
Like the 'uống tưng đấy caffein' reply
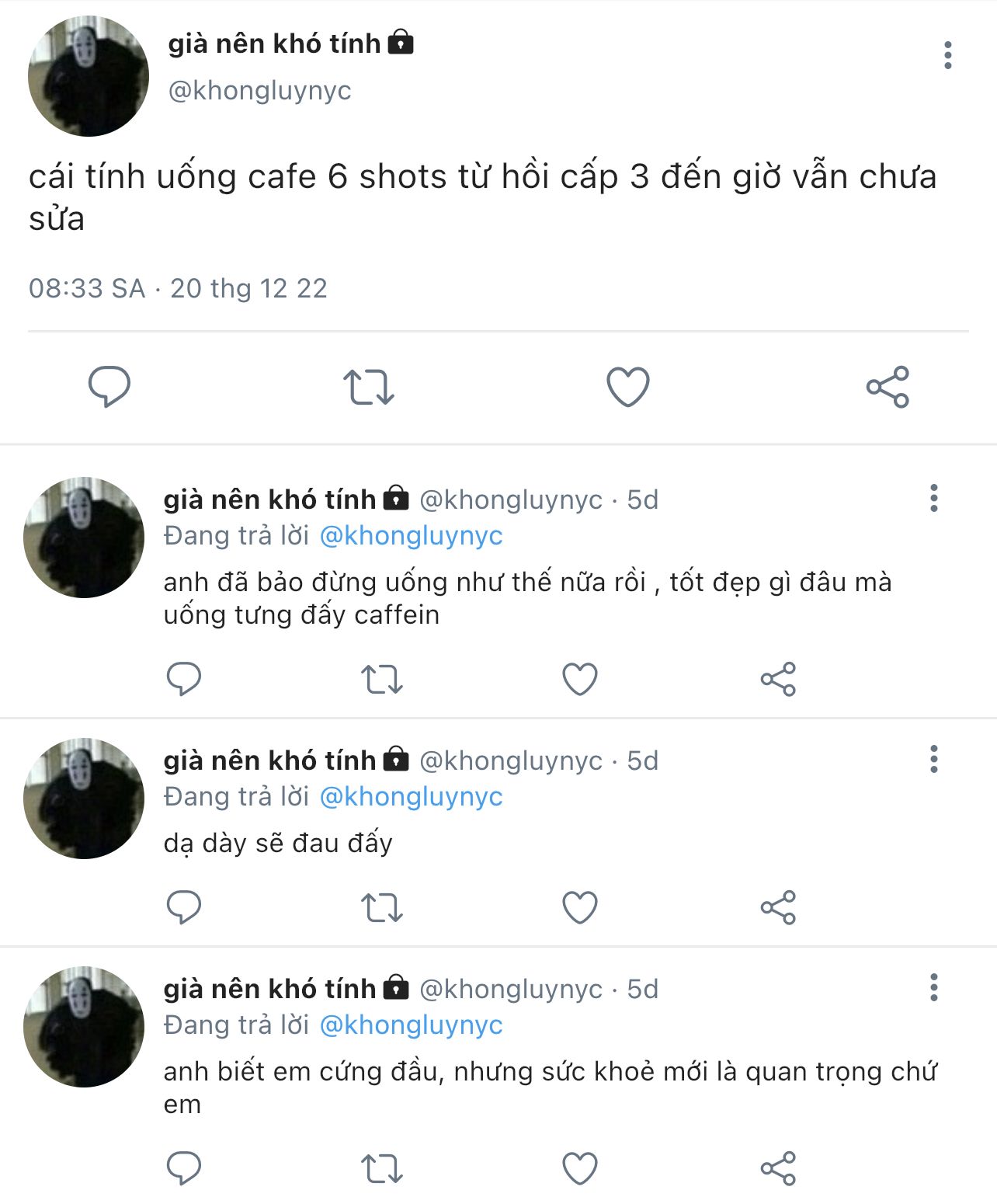click(580, 679)
